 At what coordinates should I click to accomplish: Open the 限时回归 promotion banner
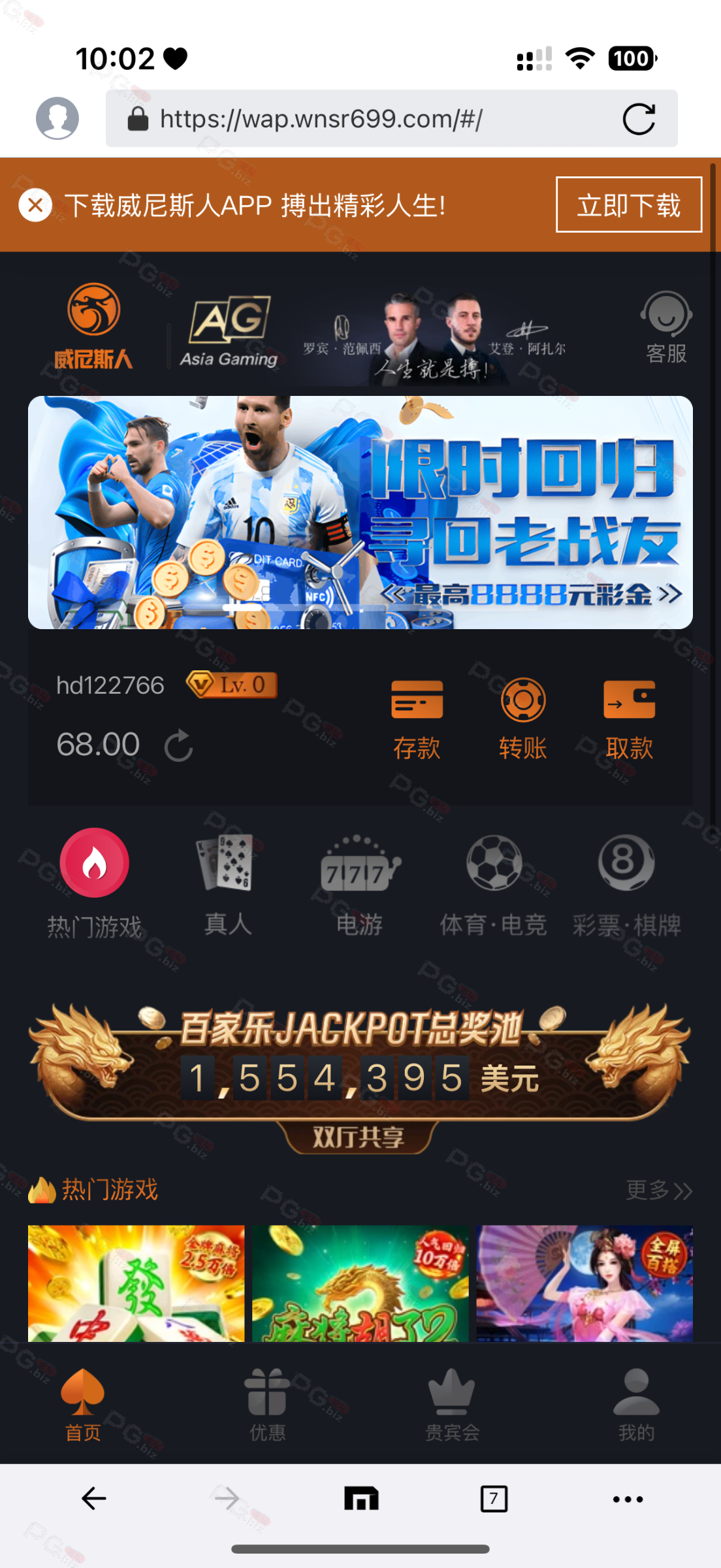click(360, 512)
